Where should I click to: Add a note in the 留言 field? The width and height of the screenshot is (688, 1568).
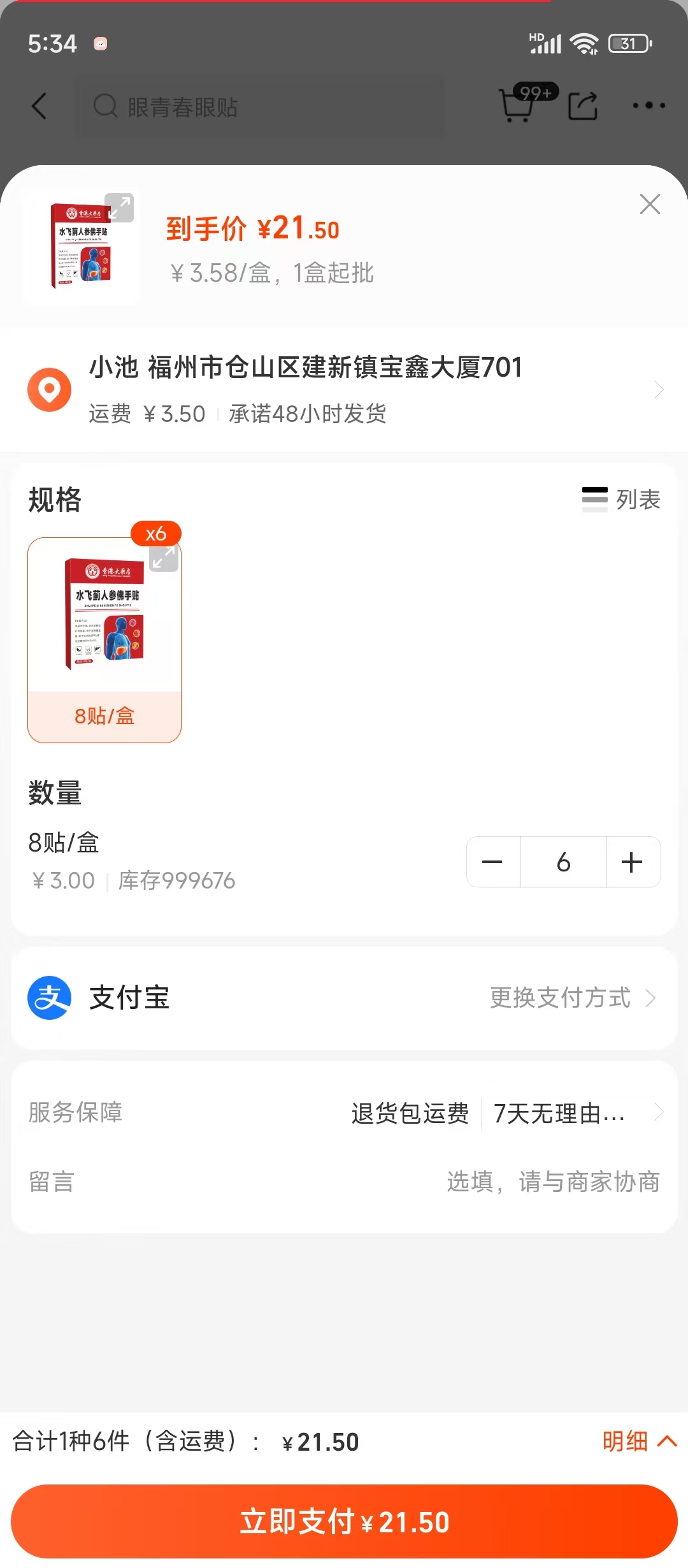point(552,1182)
